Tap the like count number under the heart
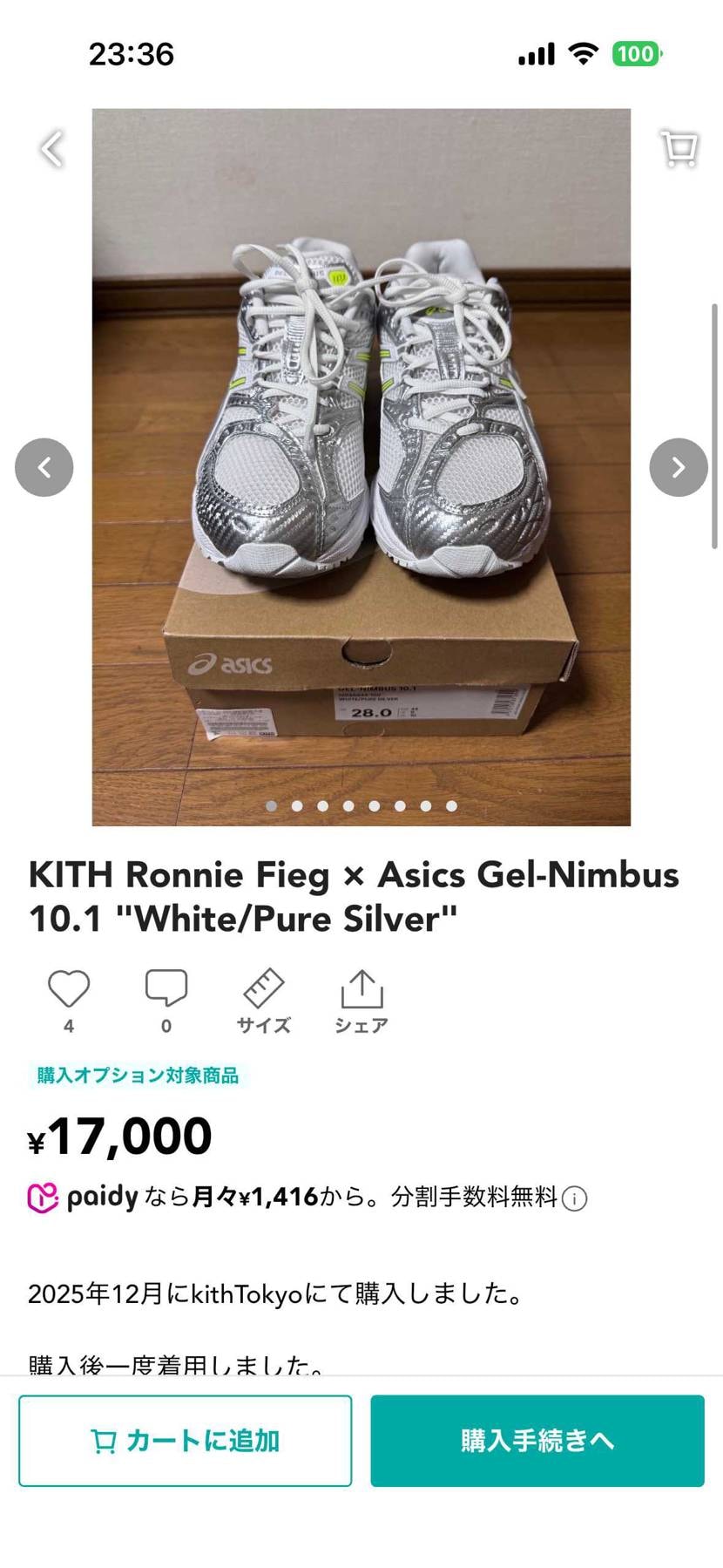This screenshot has width=723, height=1568. pos(68,1026)
